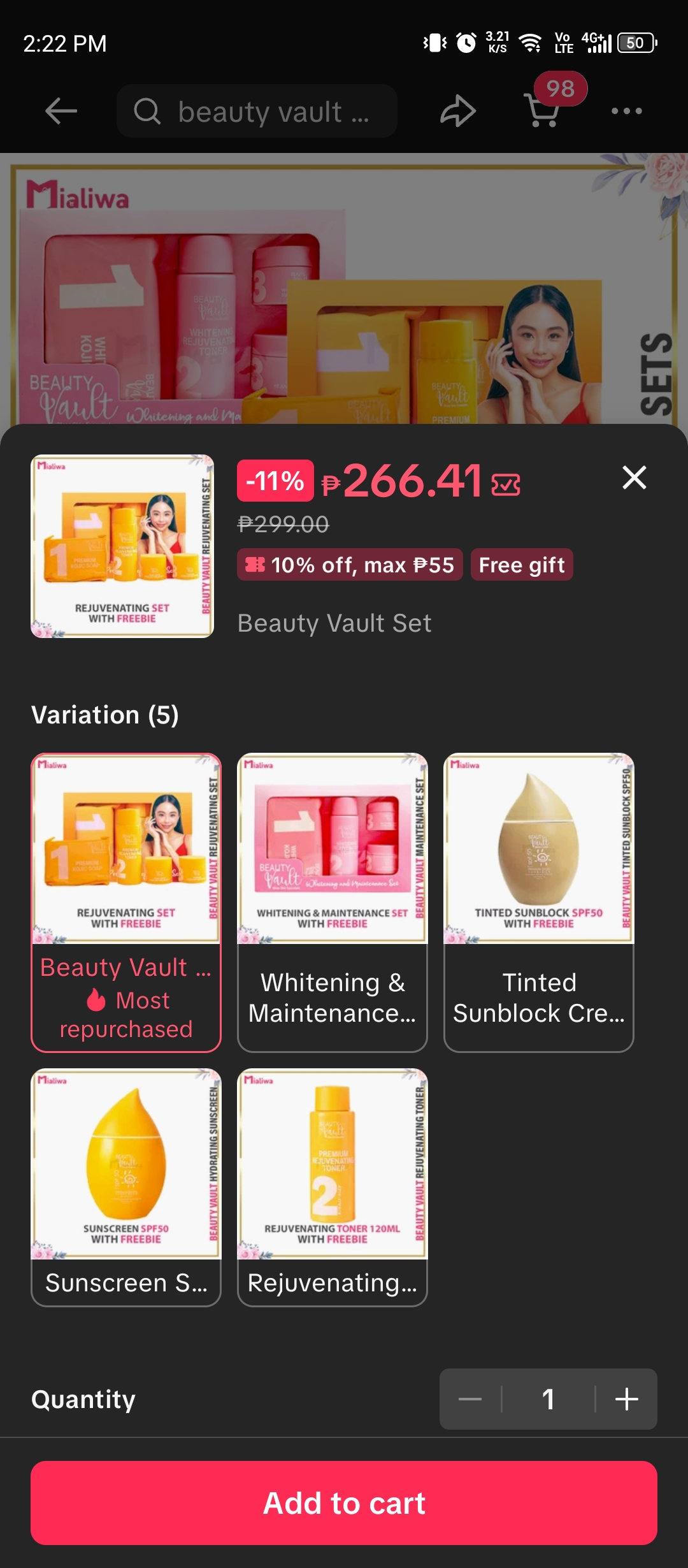Pick the Tinted Sunblock Cream variation

coord(538,902)
